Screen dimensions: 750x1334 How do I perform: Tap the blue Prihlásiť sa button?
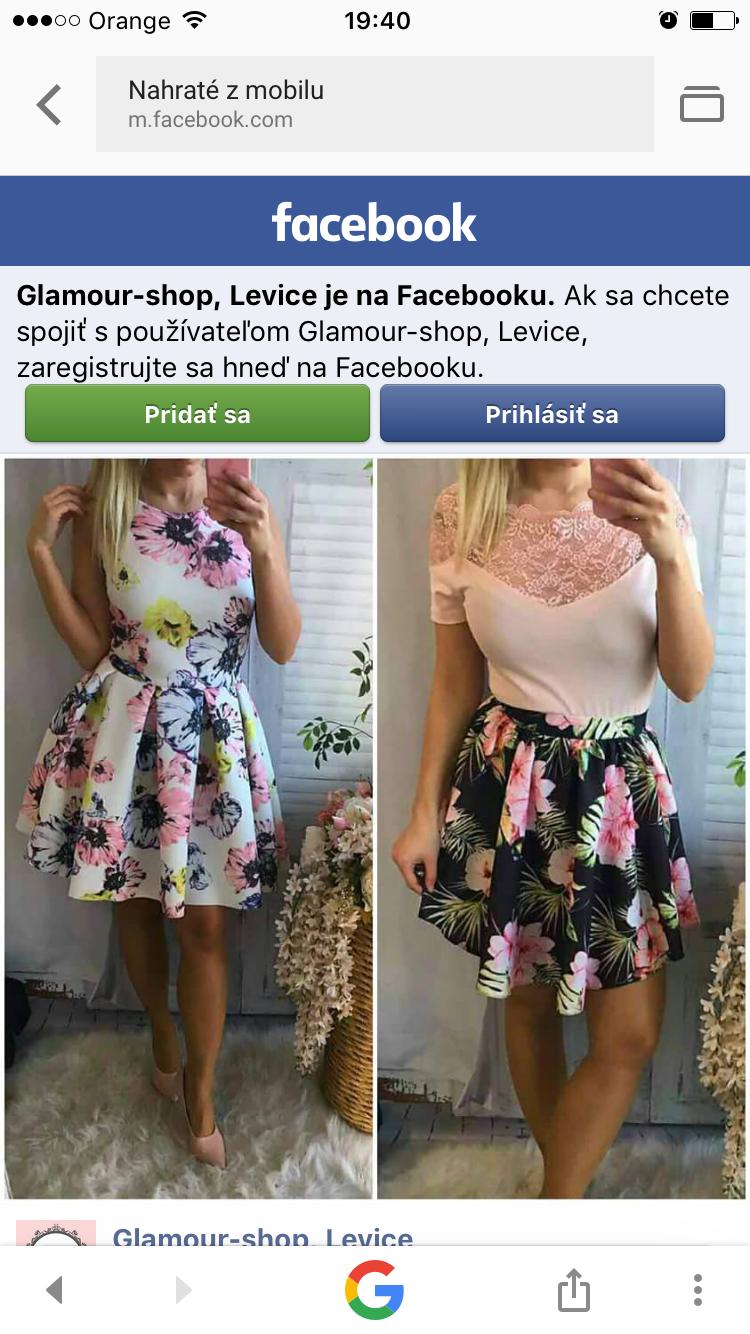pos(552,414)
